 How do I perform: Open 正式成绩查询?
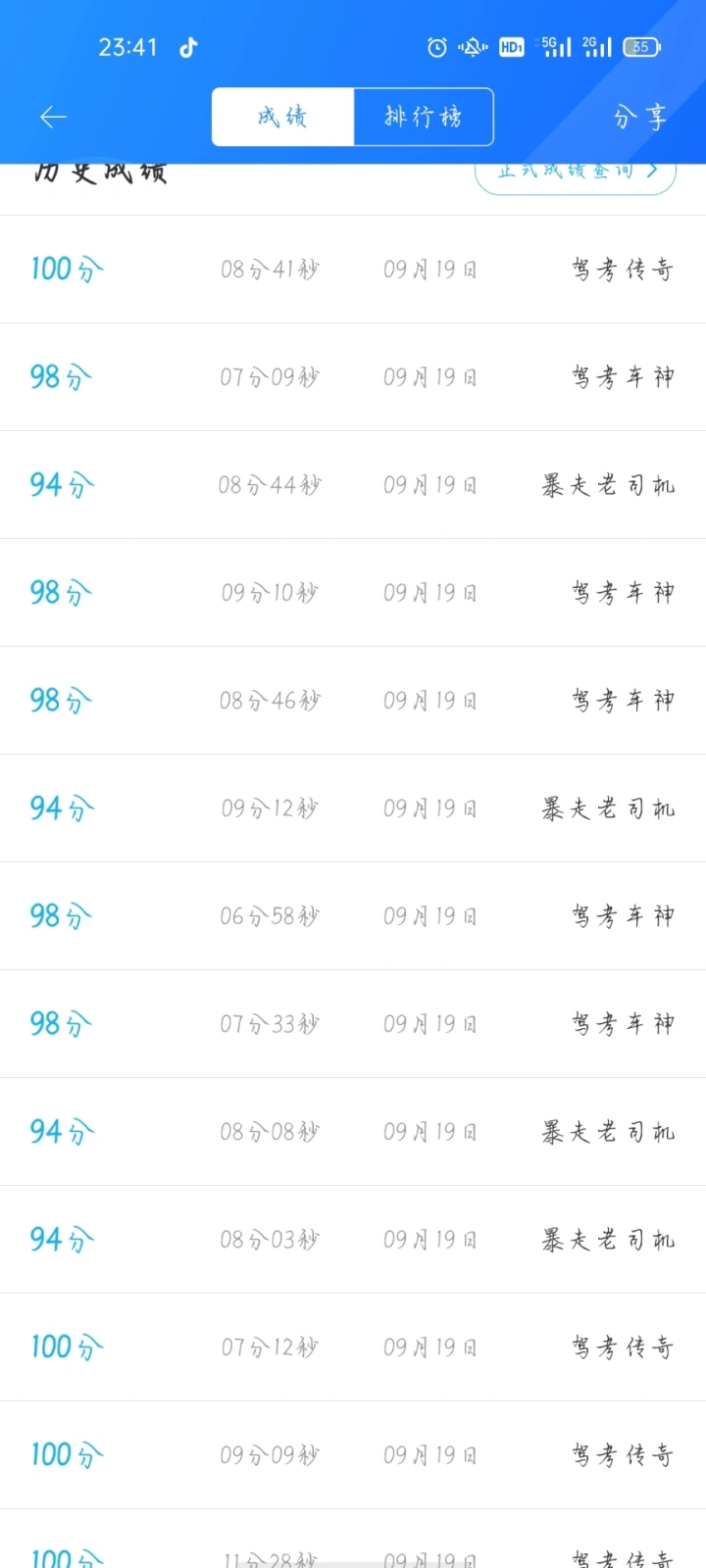(576, 174)
